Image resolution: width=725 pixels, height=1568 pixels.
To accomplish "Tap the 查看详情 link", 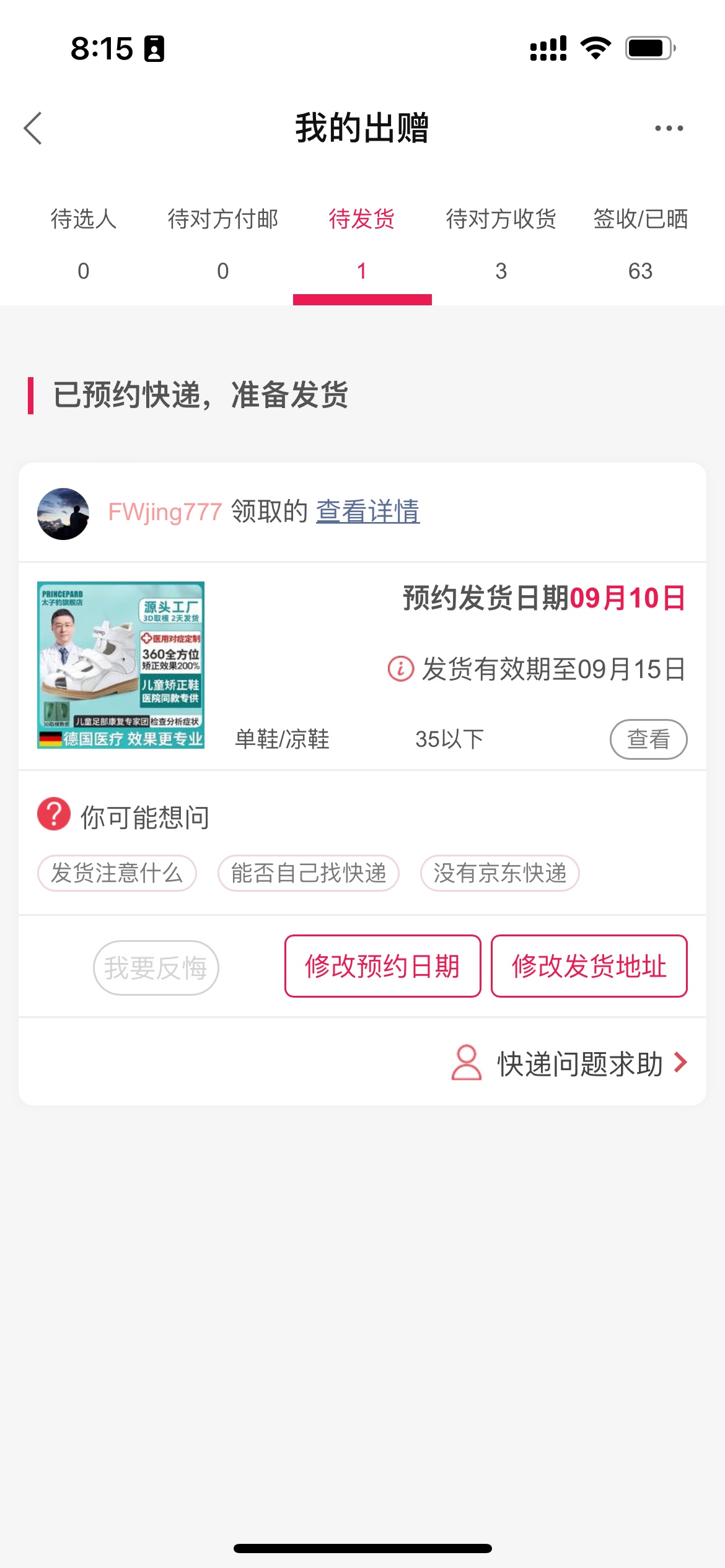I will 367,512.
